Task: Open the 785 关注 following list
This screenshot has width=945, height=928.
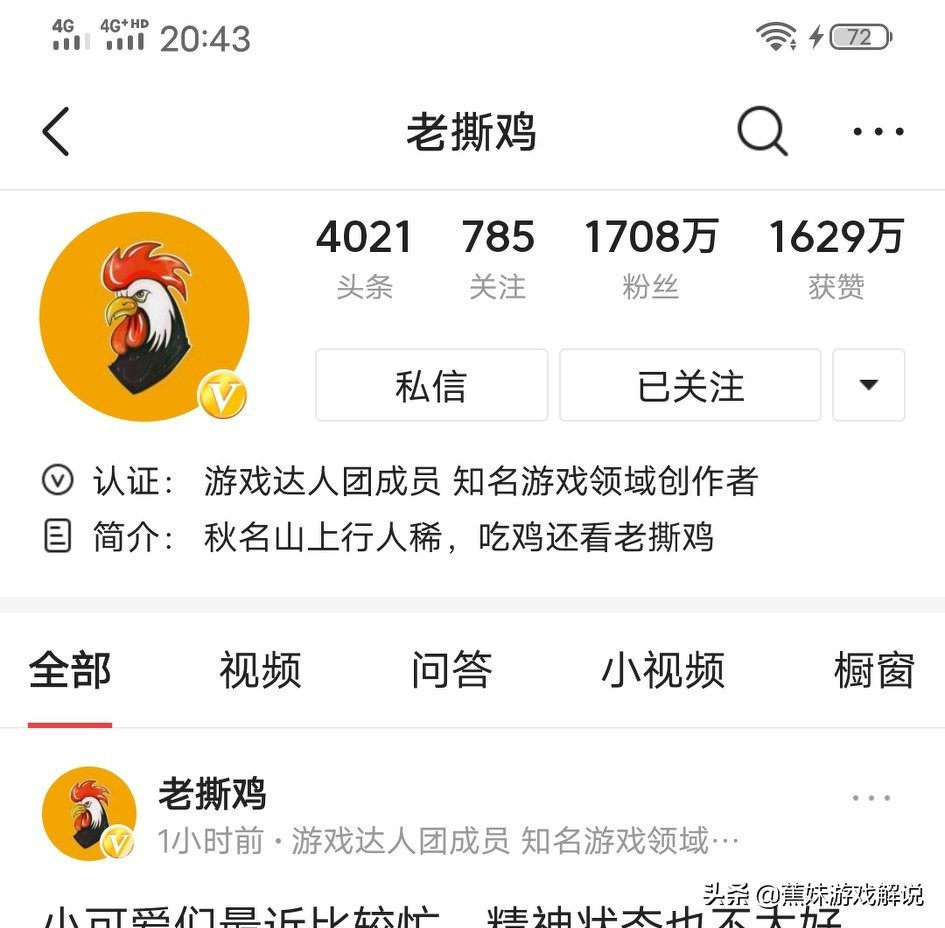Action: point(497,258)
